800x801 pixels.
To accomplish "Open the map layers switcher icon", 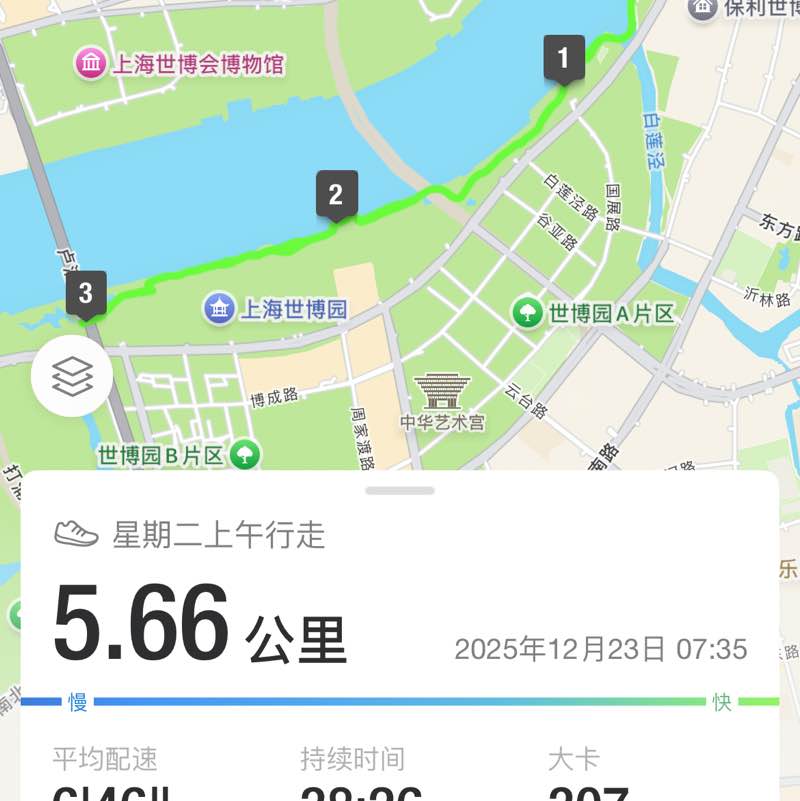I will point(73,375).
